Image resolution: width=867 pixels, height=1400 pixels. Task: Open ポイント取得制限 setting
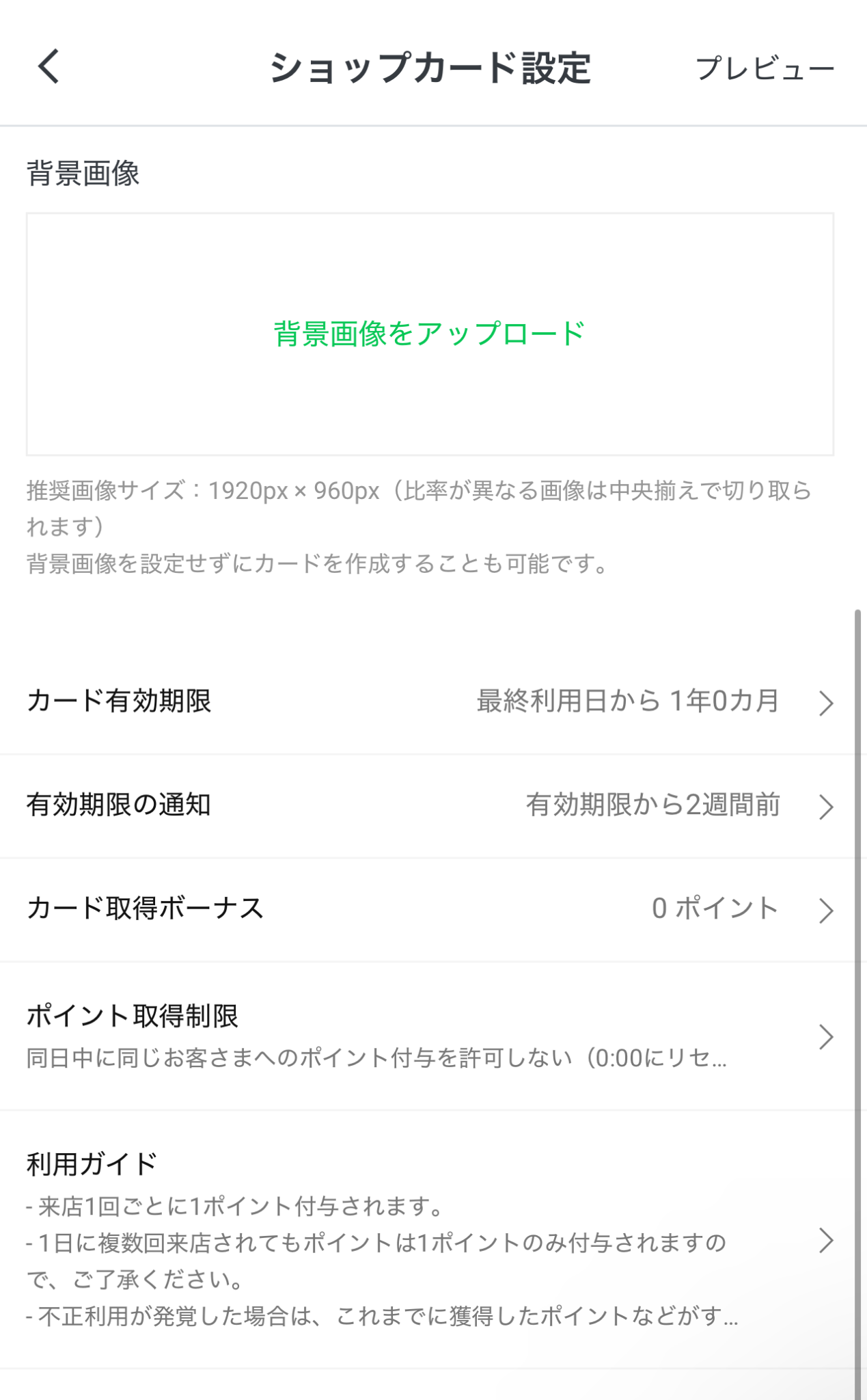(429, 1036)
